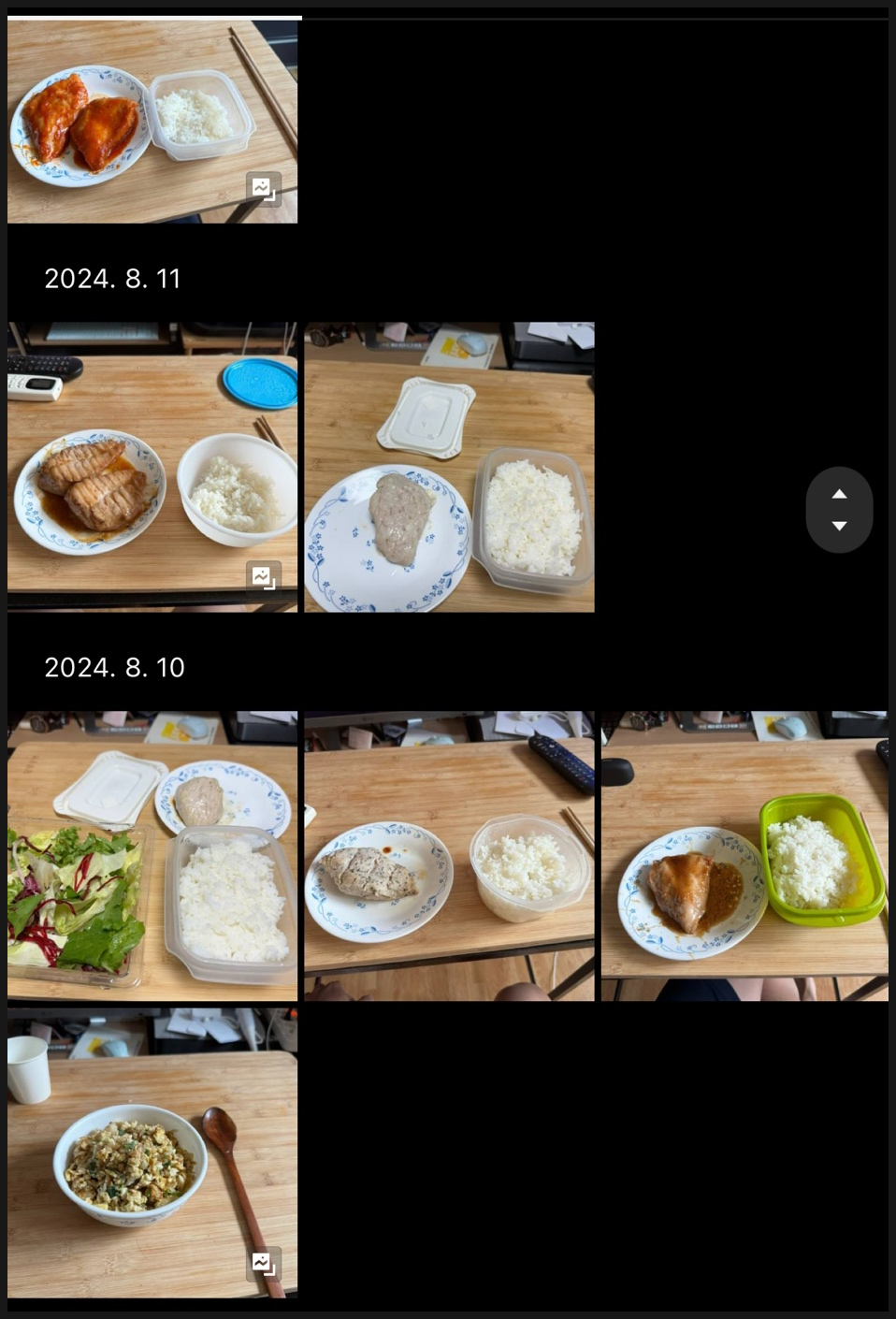Open 8.10 photo of grilled chicken breast and rice bowl
896x1319 pixels.
click(x=449, y=855)
